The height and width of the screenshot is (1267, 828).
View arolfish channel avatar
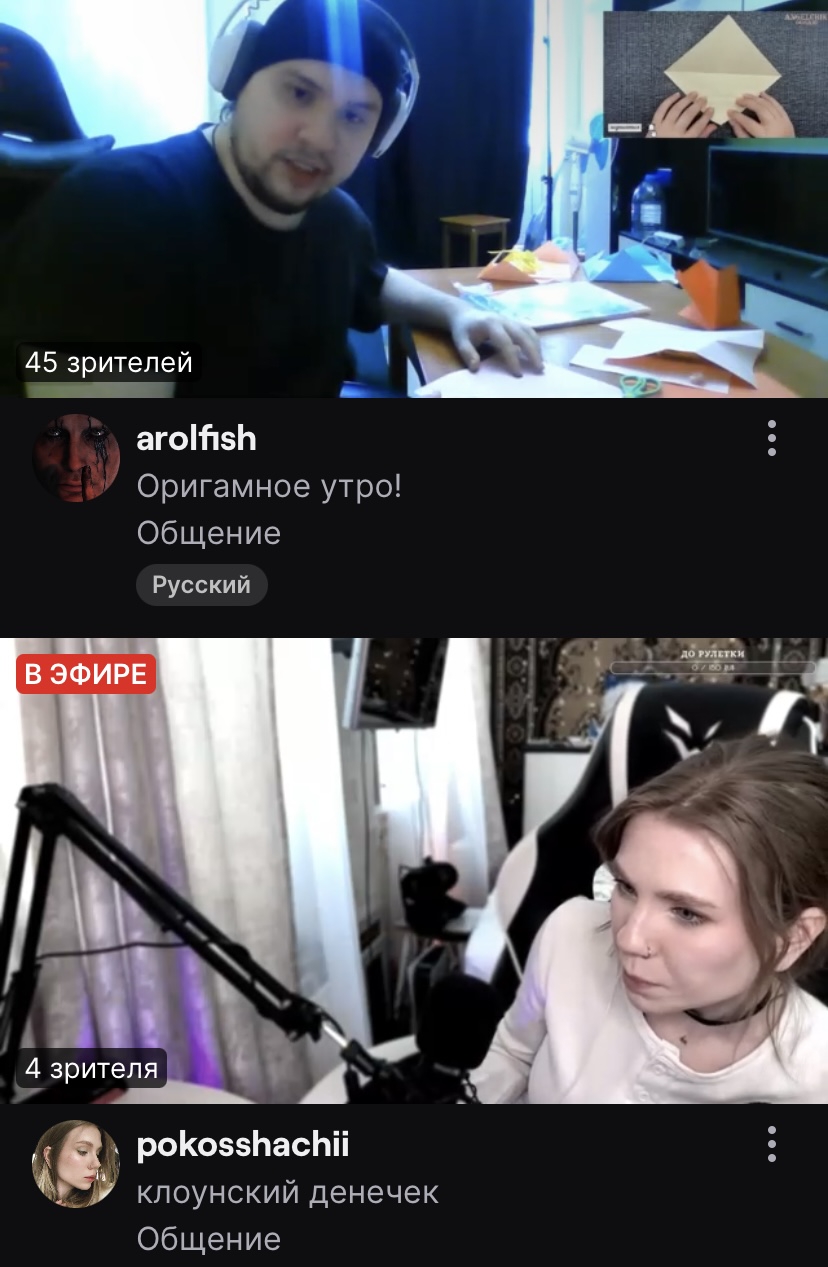click(x=77, y=459)
